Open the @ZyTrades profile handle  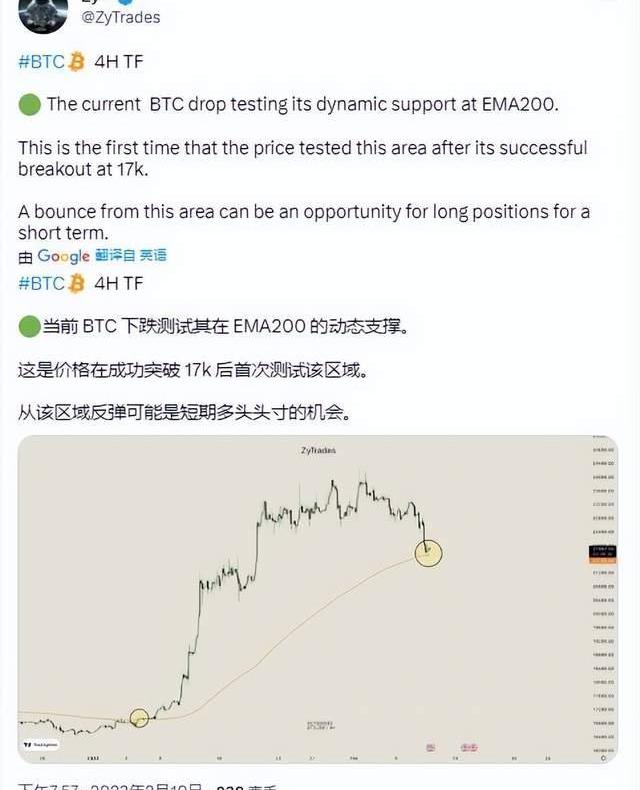point(120,17)
